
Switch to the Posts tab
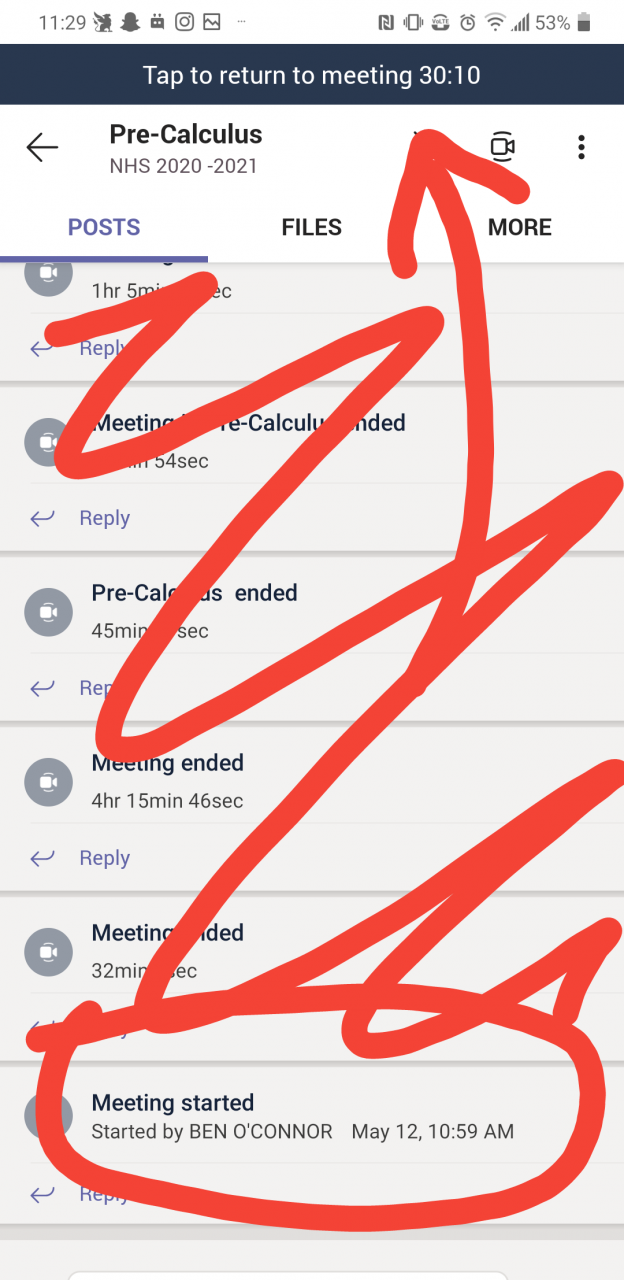pos(104,228)
